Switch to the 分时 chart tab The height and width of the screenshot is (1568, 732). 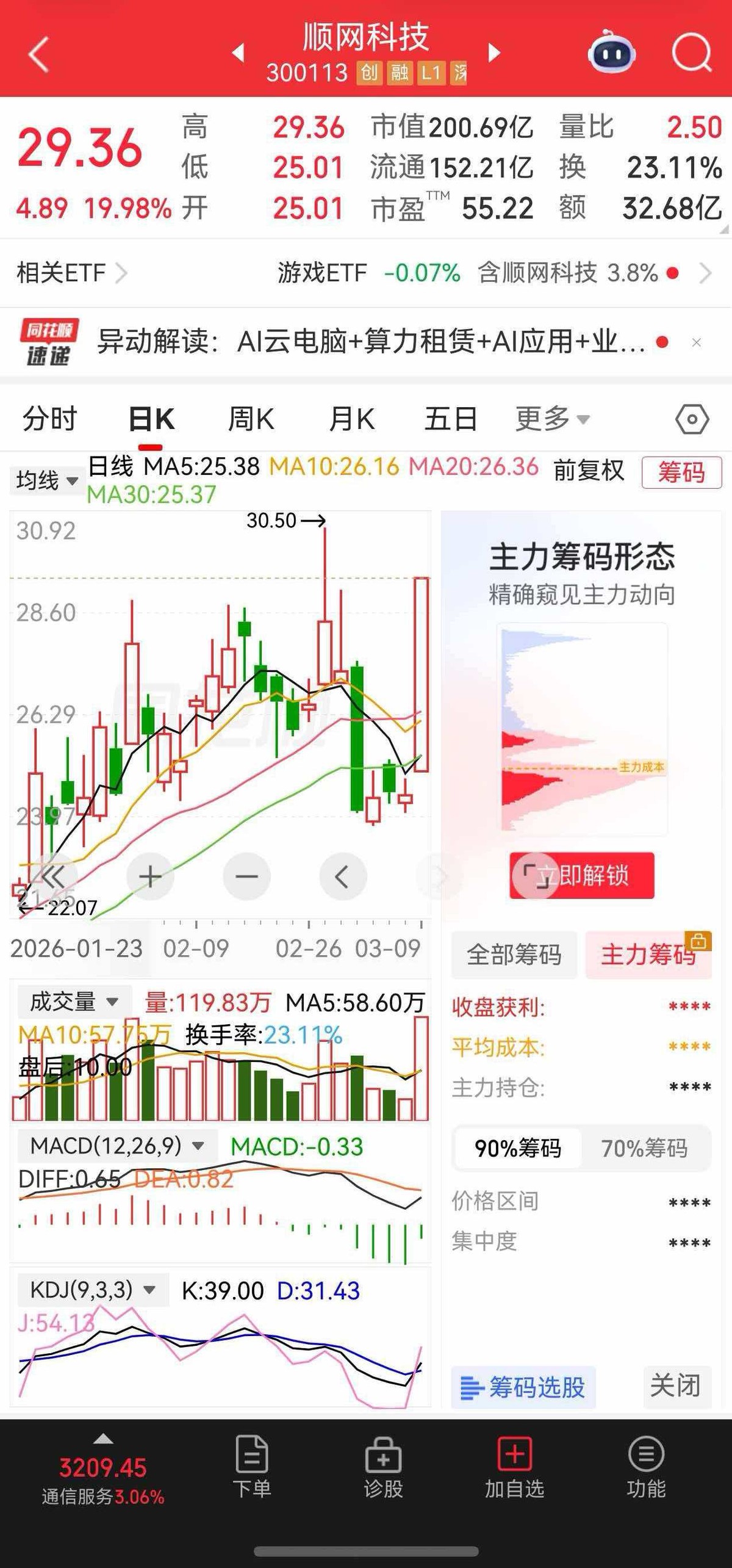49,419
